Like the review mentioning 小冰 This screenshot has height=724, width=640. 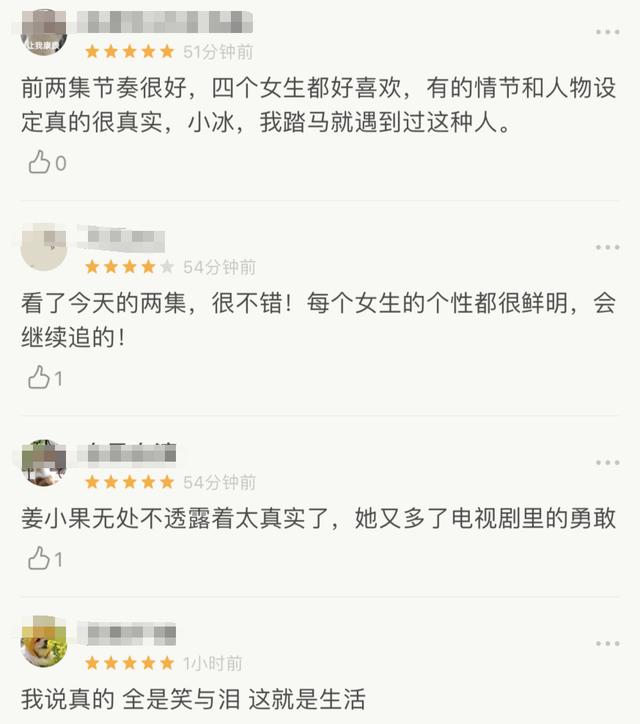(x=40, y=162)
